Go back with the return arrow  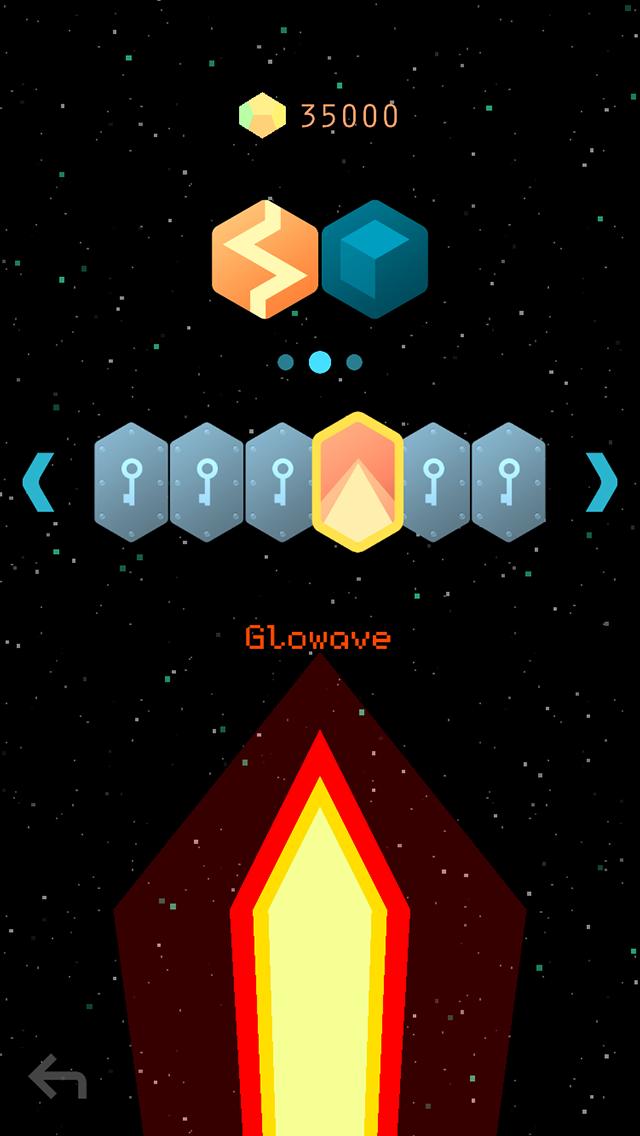[58, 1080]
